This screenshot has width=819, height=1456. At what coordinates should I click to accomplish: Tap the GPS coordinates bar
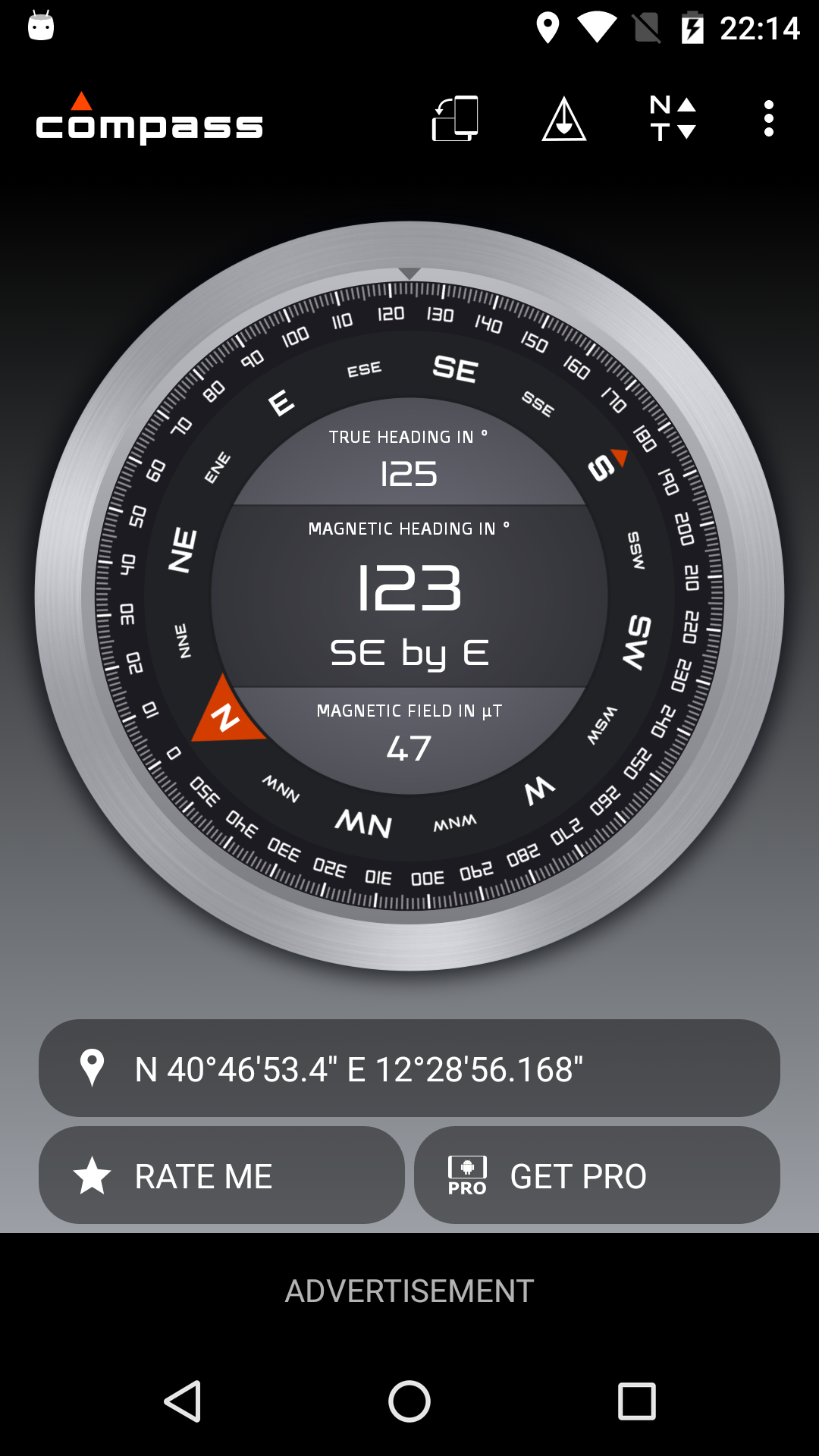coord(409,1068)
